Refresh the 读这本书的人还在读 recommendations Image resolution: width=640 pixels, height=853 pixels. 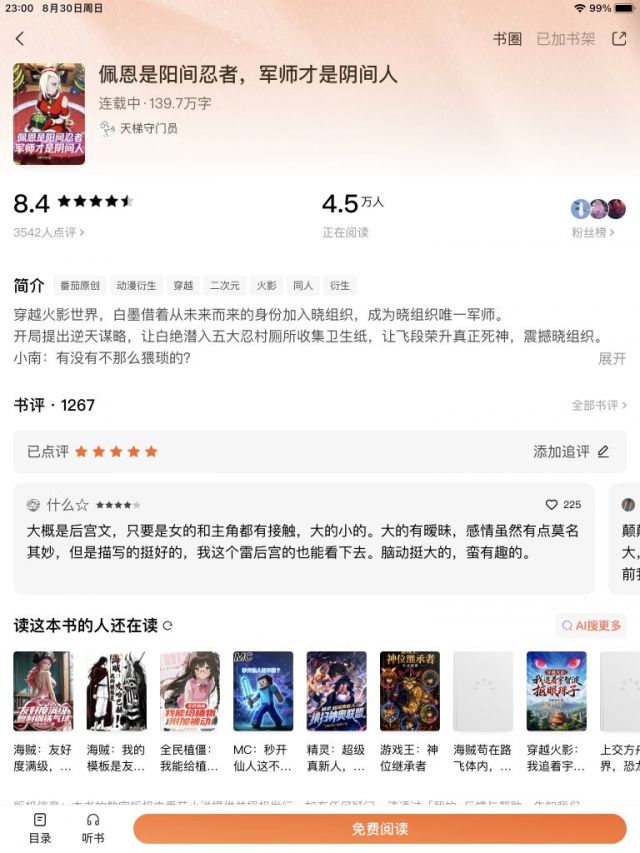[168, 626]
